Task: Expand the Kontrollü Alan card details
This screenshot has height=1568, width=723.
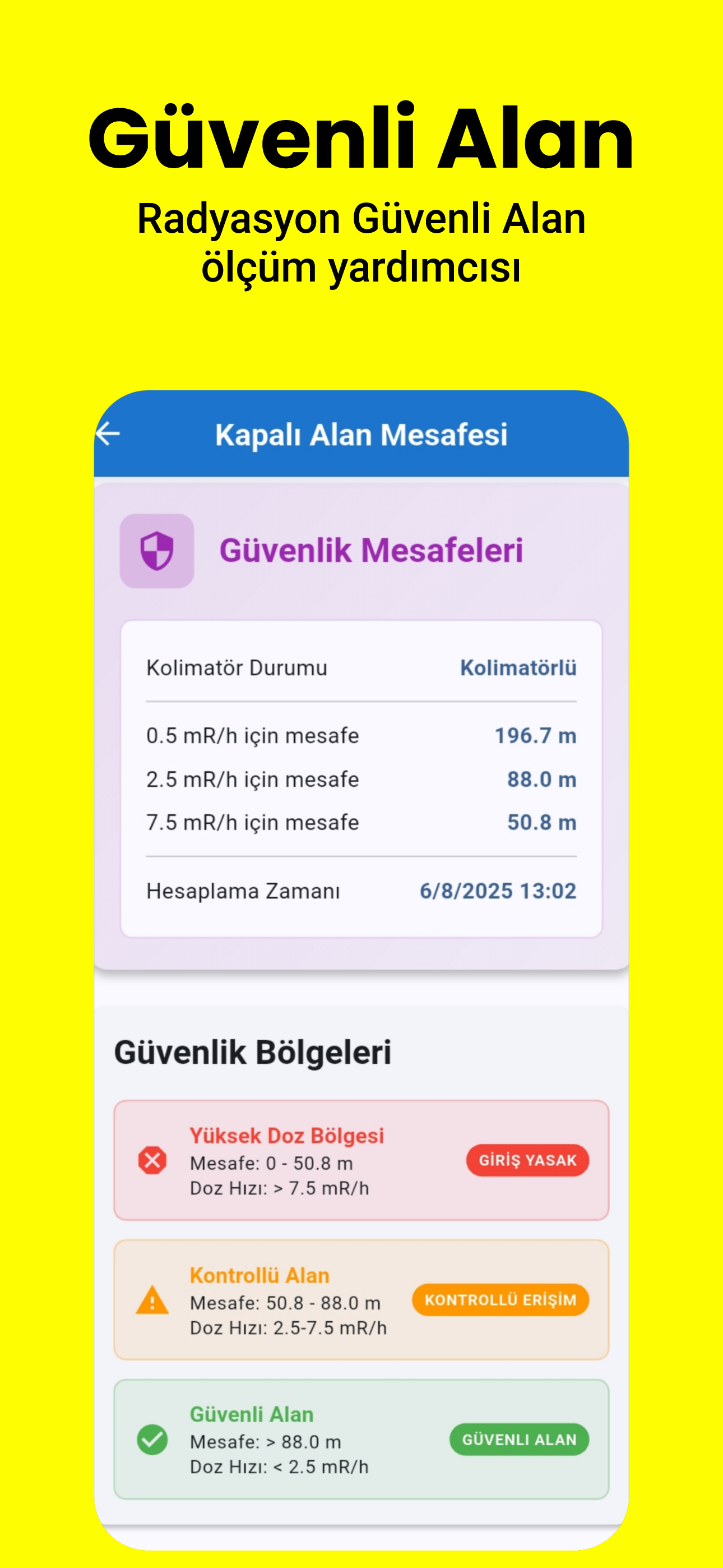Action: (x=361, y=1300)
